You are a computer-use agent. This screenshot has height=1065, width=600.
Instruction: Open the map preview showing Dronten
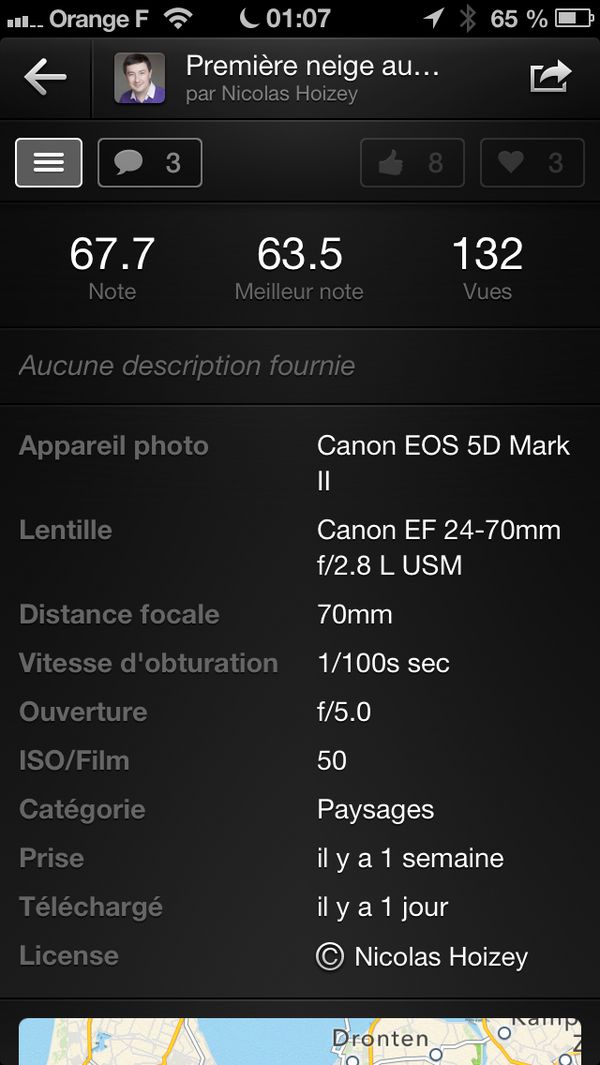[x=300, y=1042]
